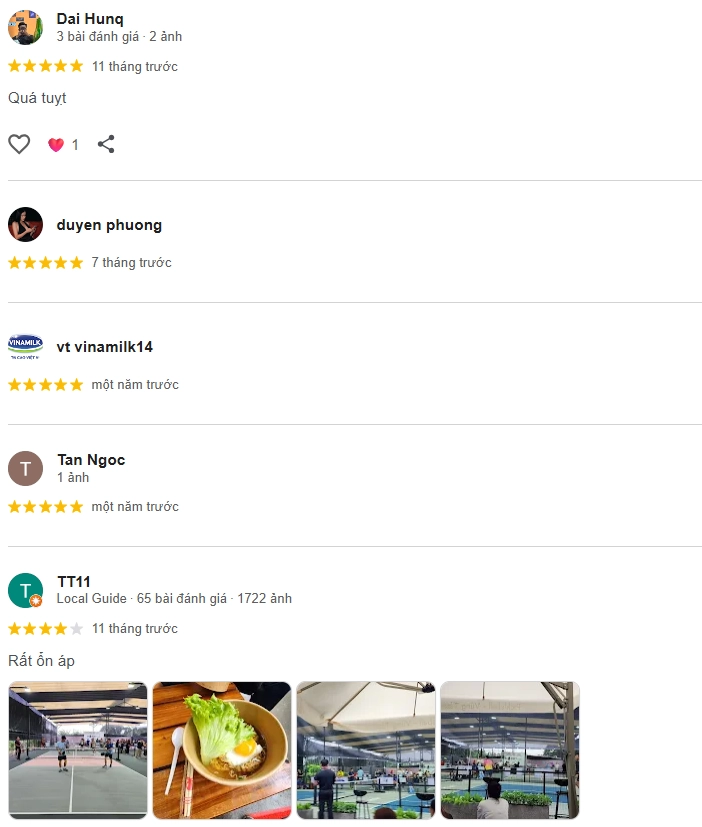Share Dai Hung's review

tap(106, 144)
